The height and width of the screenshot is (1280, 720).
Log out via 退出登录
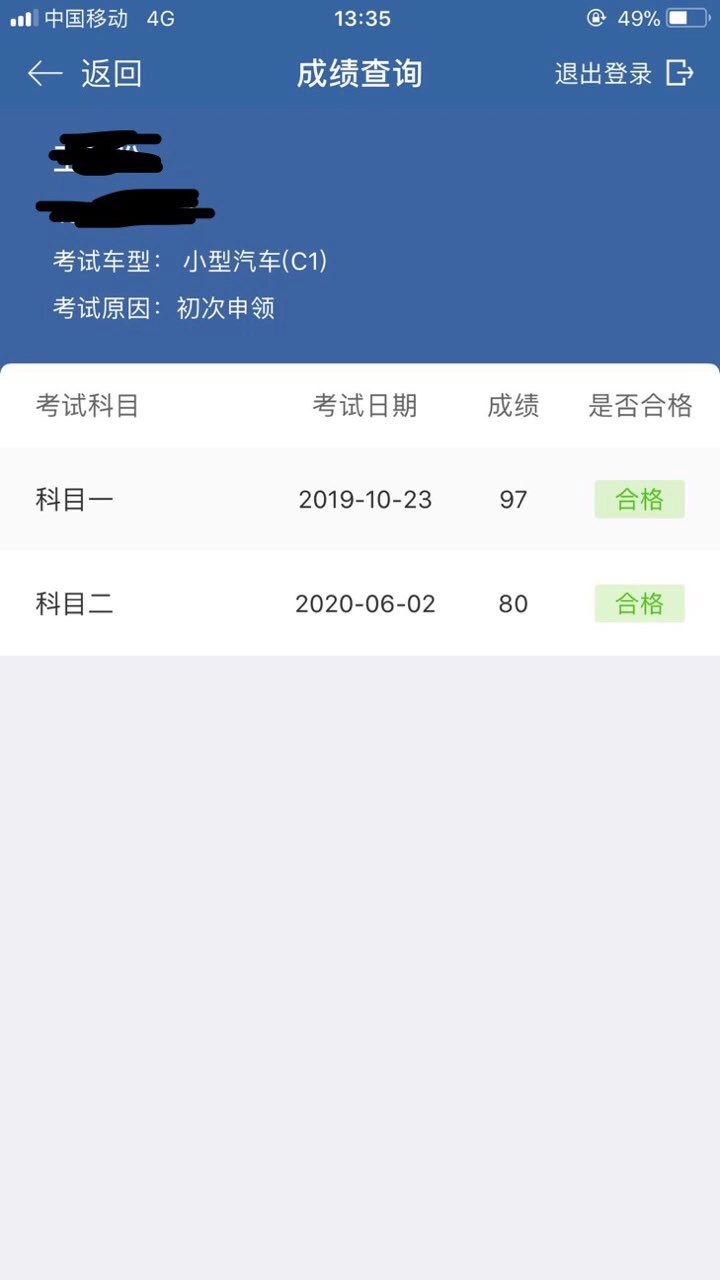click(x=624, y=73)
